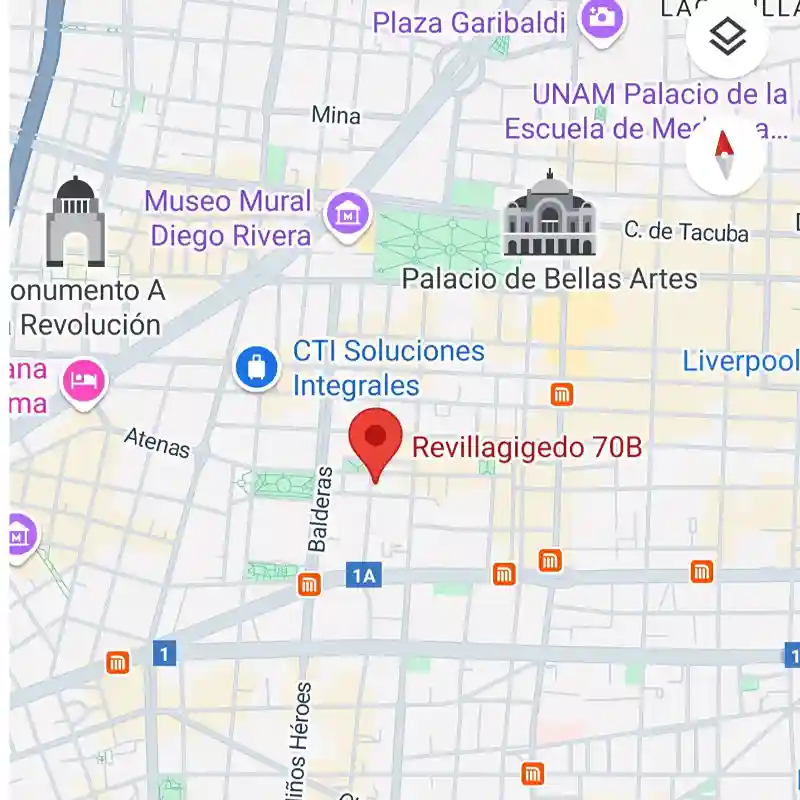Select CTI Soluciones Integrales place marker
Screen dimensions: 800x800
tap(257, 367)
